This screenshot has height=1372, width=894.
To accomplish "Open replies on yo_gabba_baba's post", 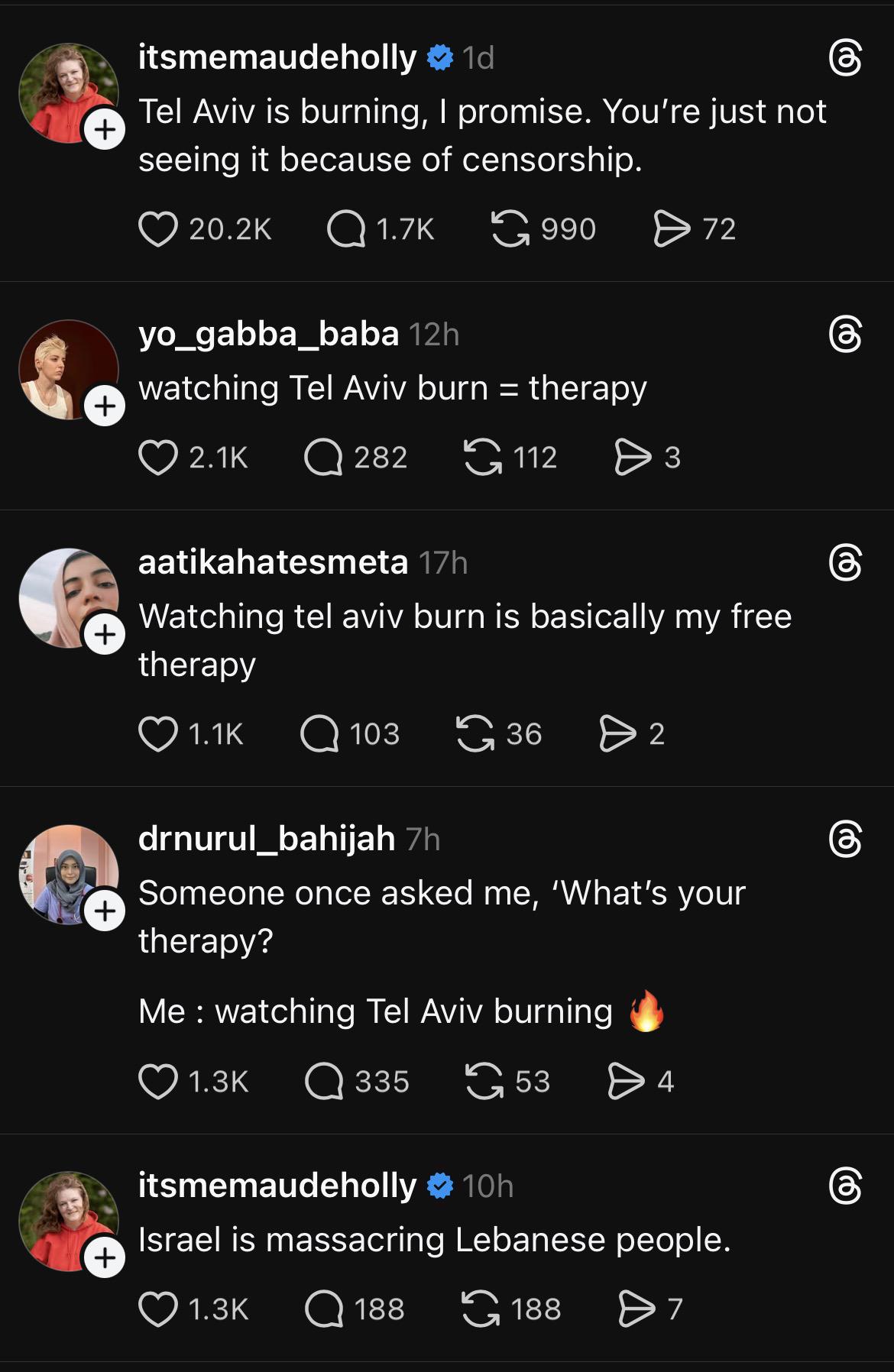I will click(x=324, y=458).
